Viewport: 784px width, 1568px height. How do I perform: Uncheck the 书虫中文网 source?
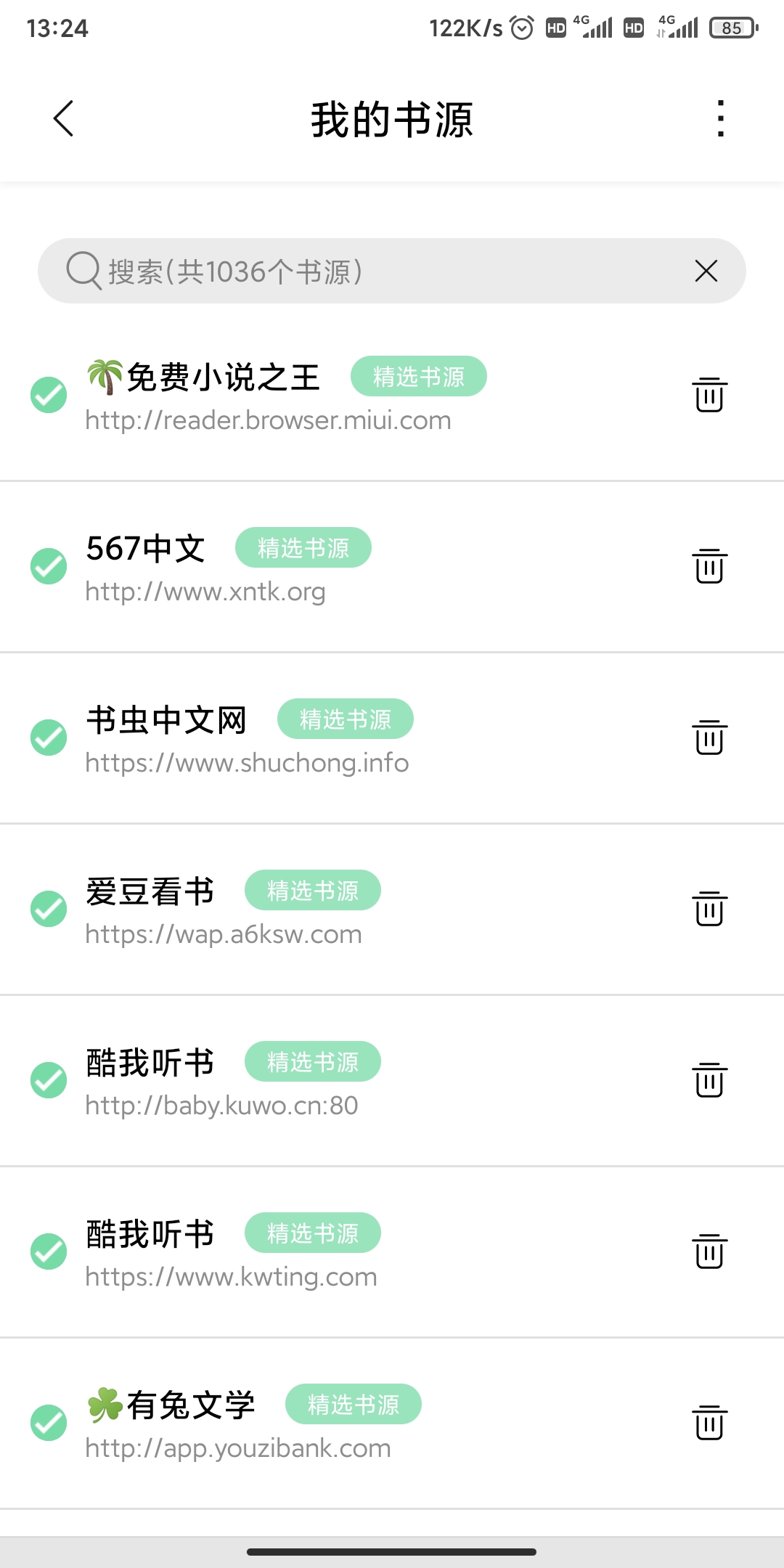pyautogui.click(x=49, y=738)
